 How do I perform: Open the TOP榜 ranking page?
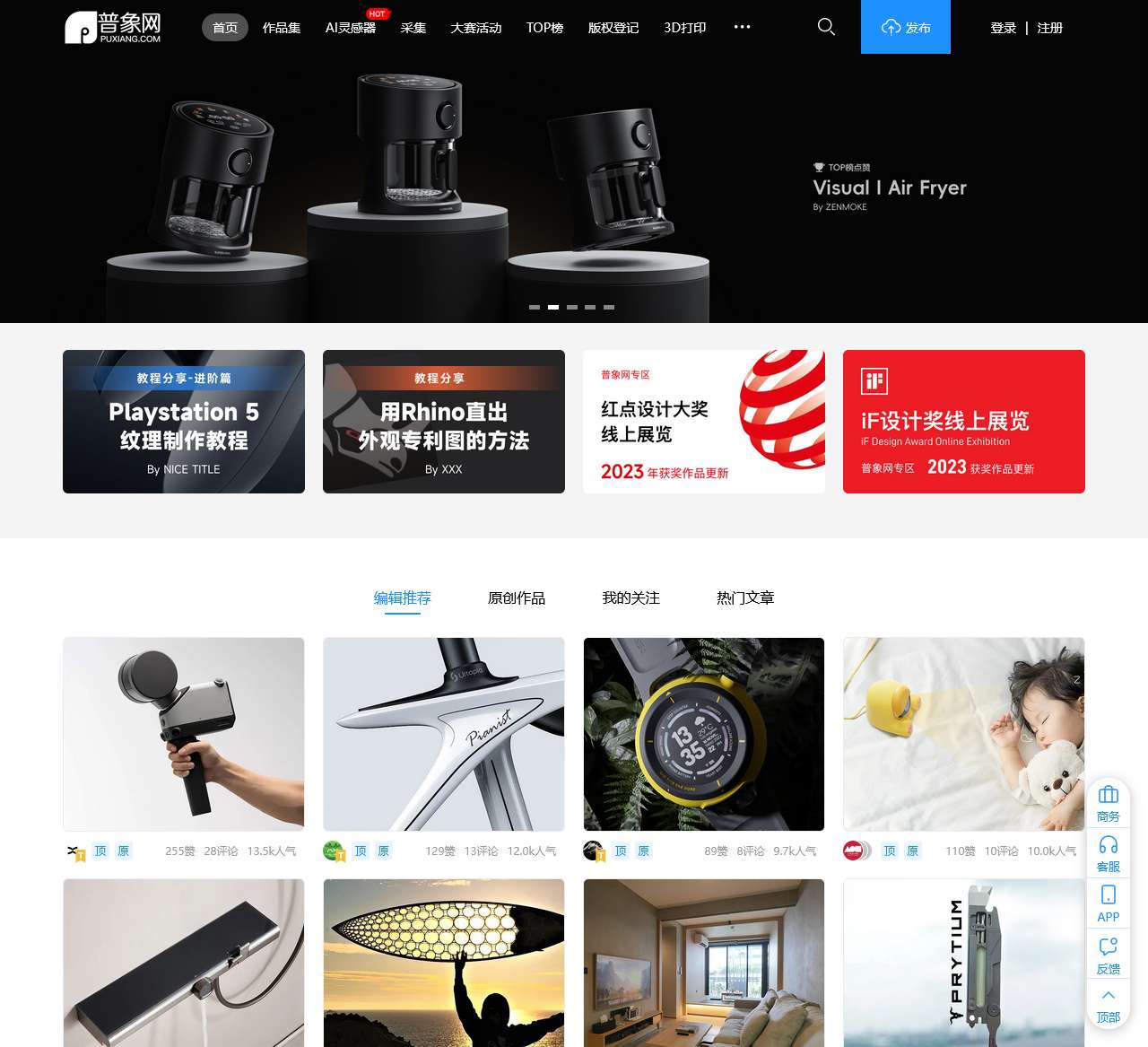544,28
